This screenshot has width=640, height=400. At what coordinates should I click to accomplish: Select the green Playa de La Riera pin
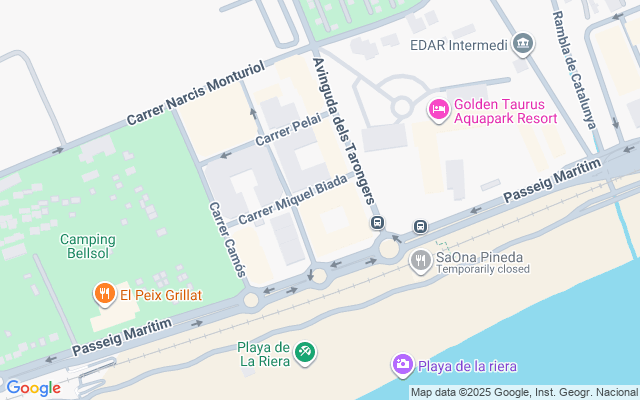coord(306,351)
